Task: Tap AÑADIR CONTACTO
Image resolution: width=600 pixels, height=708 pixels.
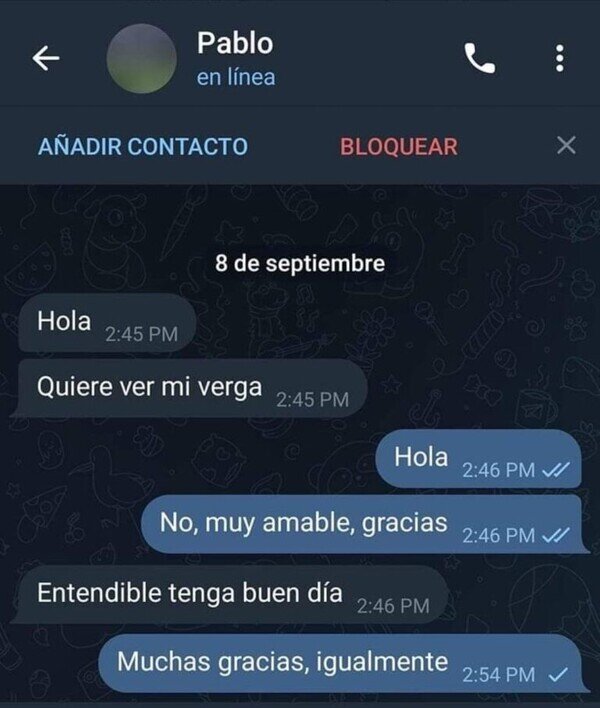Action: tap(143, 146)
